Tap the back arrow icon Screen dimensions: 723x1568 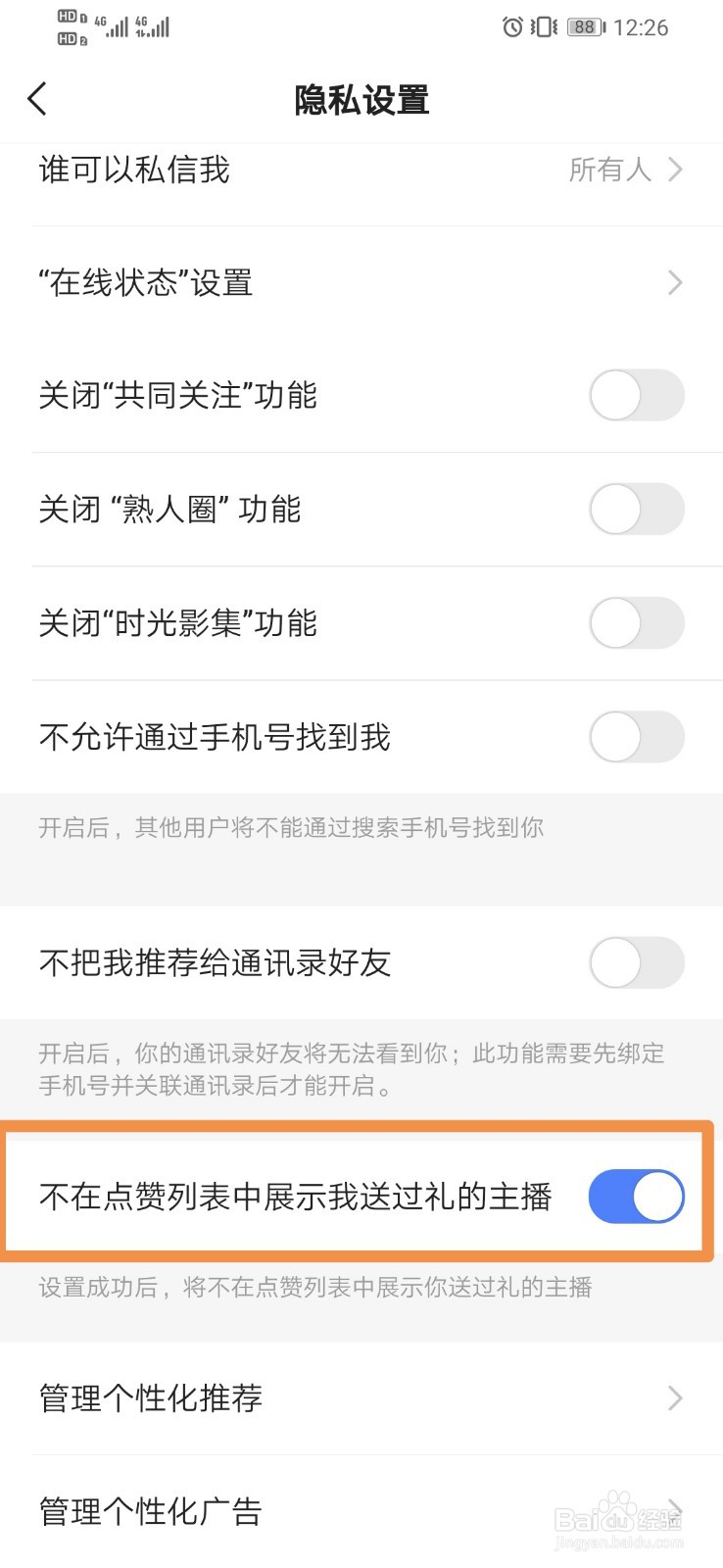pos(37,99)
